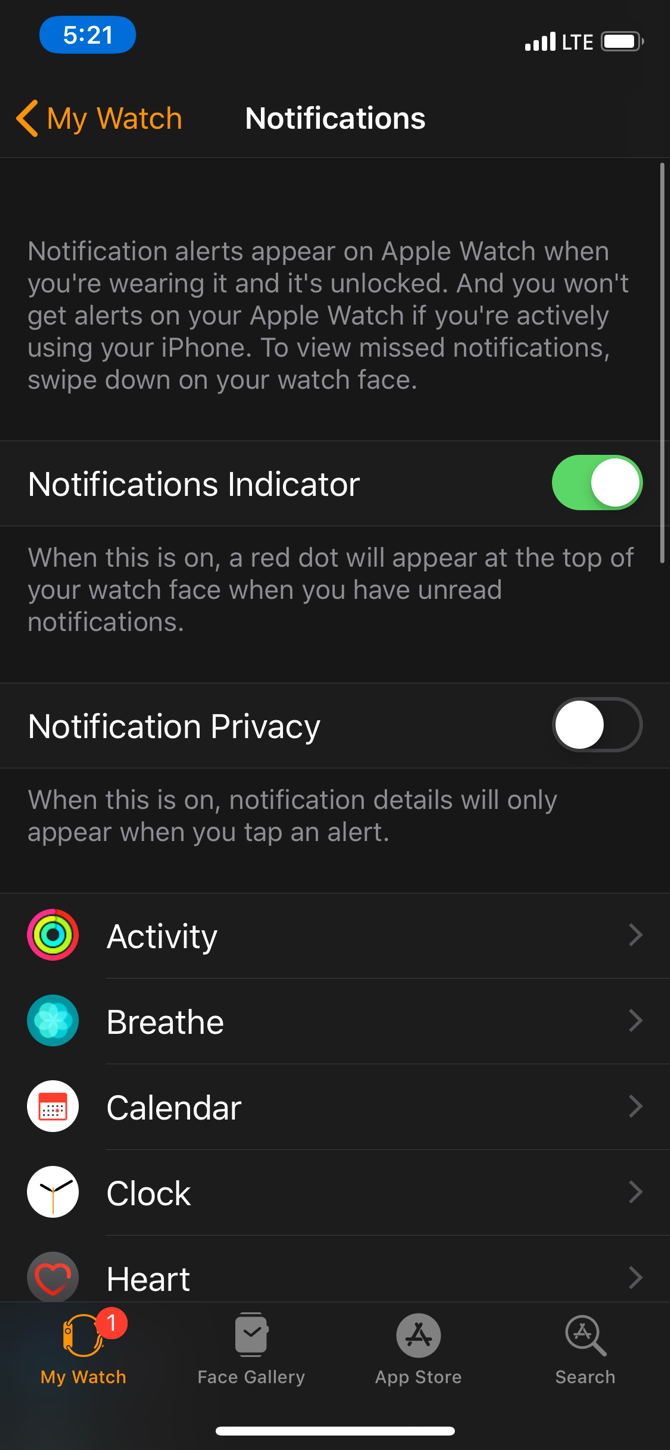Open Clock notification settings
Screen dimensions: 670x1450
pyautogui.click(x=335, y=1193)
